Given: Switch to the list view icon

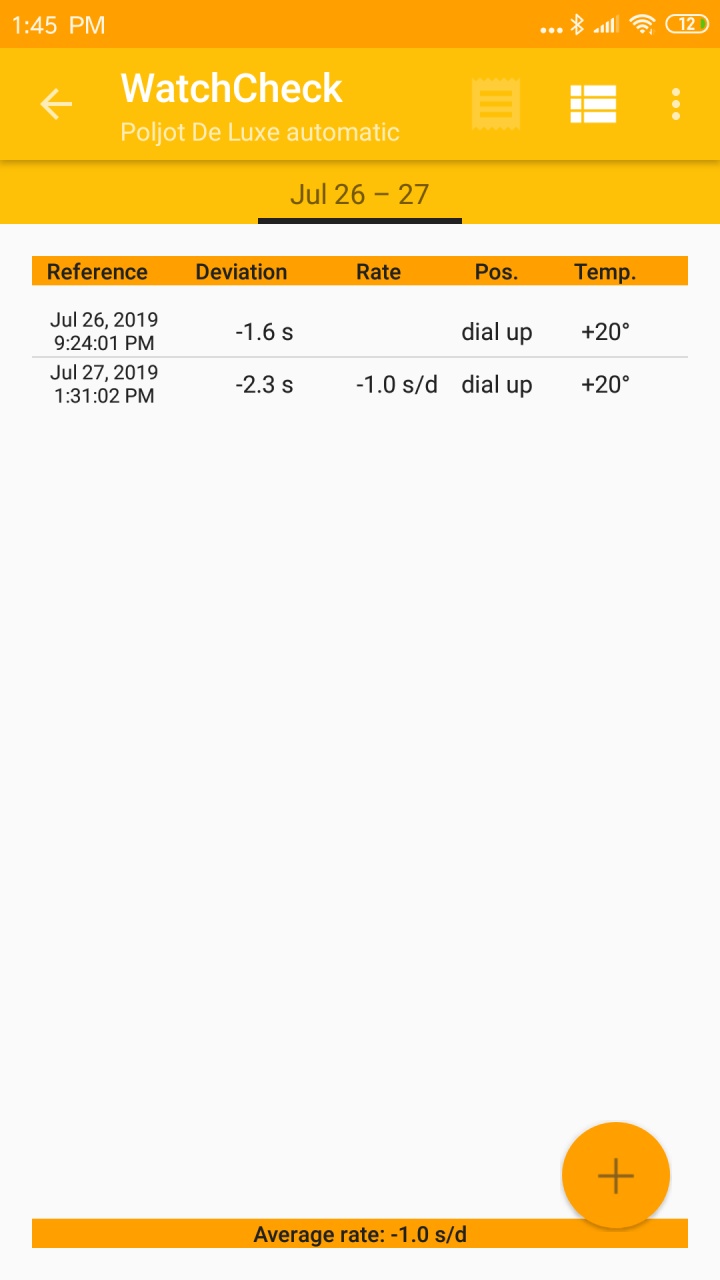Looking at the screenshot, I should coord(593,104).
